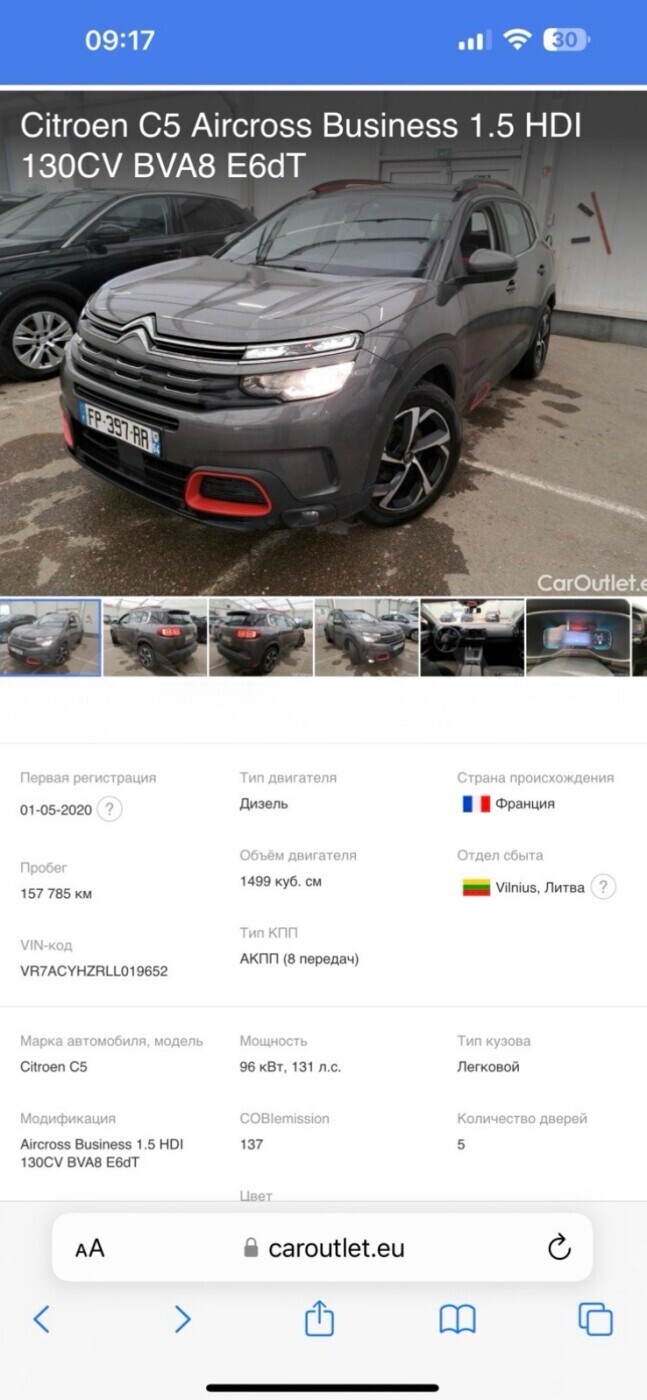Open the interior photo thumbnail
The image size is (647, 1400).
point(472,637)
